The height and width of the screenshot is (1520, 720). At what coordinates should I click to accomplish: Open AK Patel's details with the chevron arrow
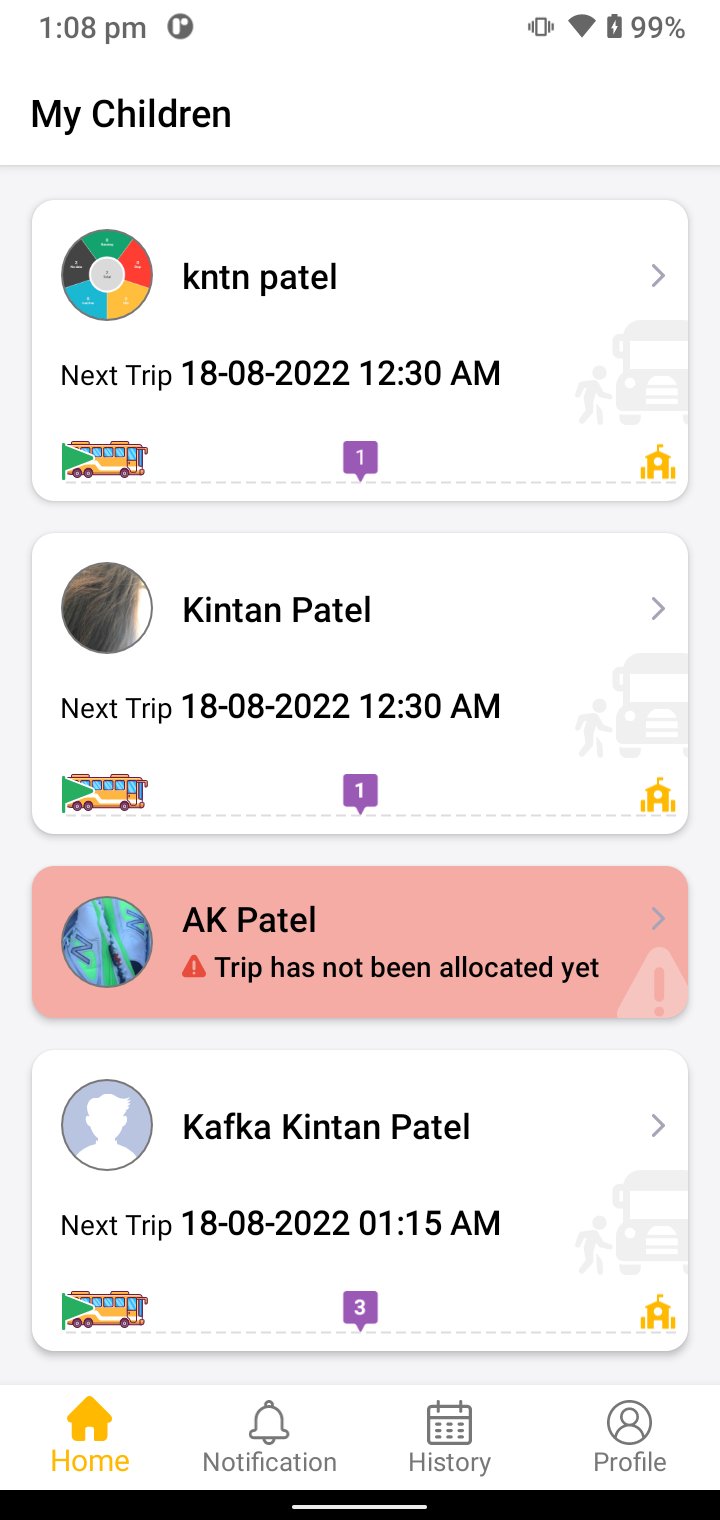(657, 918)
